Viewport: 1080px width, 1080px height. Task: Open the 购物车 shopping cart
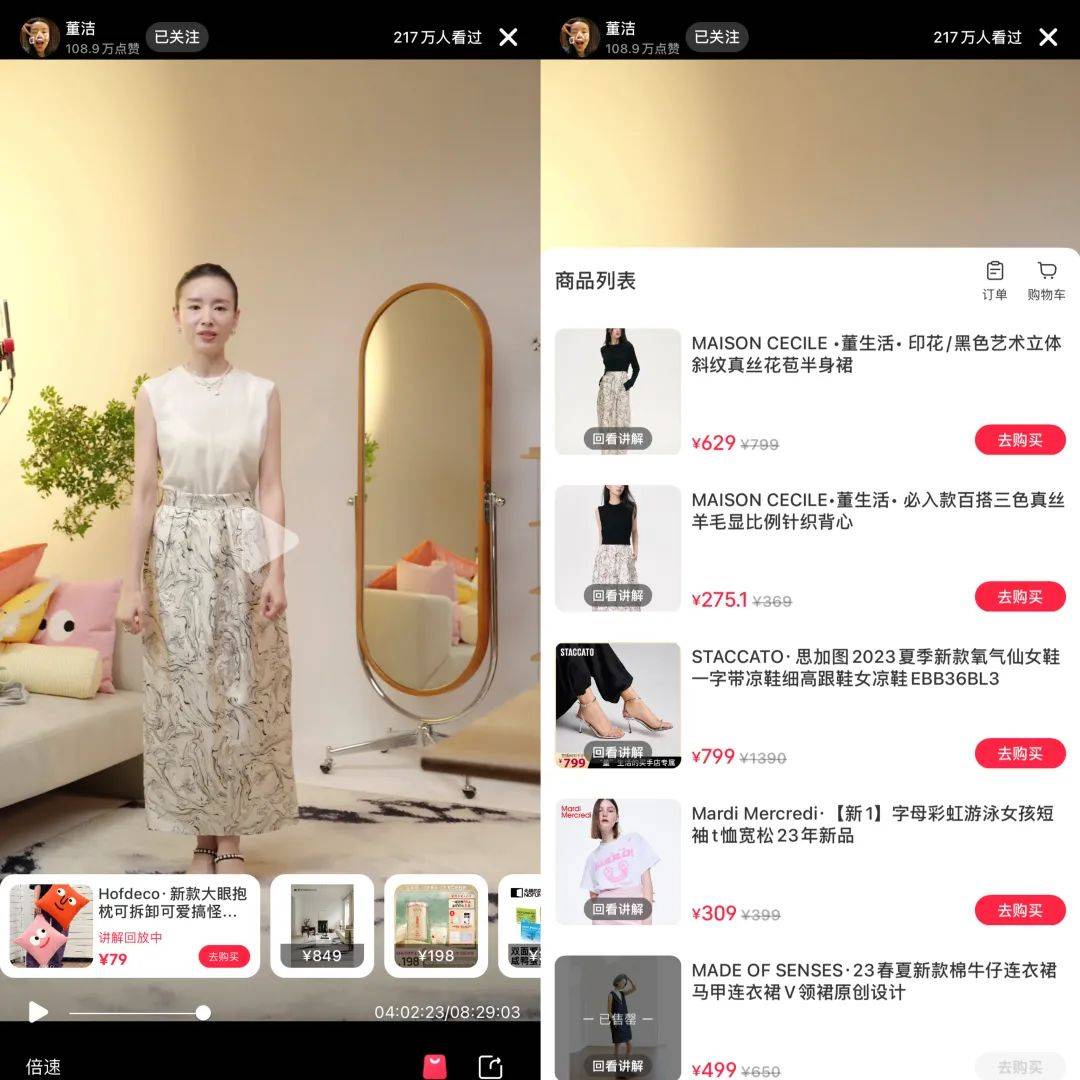[x=1046, y=281]
